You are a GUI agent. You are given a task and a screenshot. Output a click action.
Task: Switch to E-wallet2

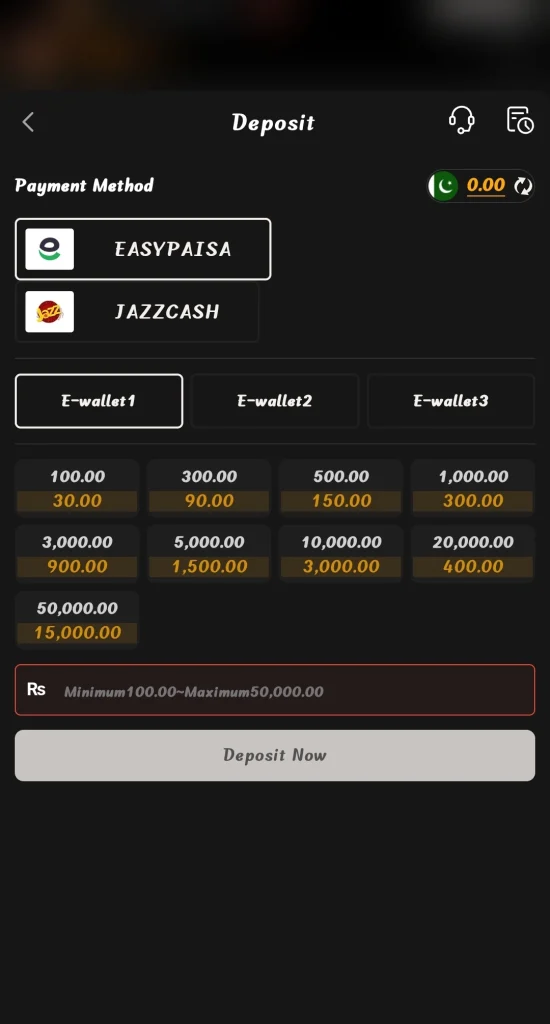click(x=275, y=401)
